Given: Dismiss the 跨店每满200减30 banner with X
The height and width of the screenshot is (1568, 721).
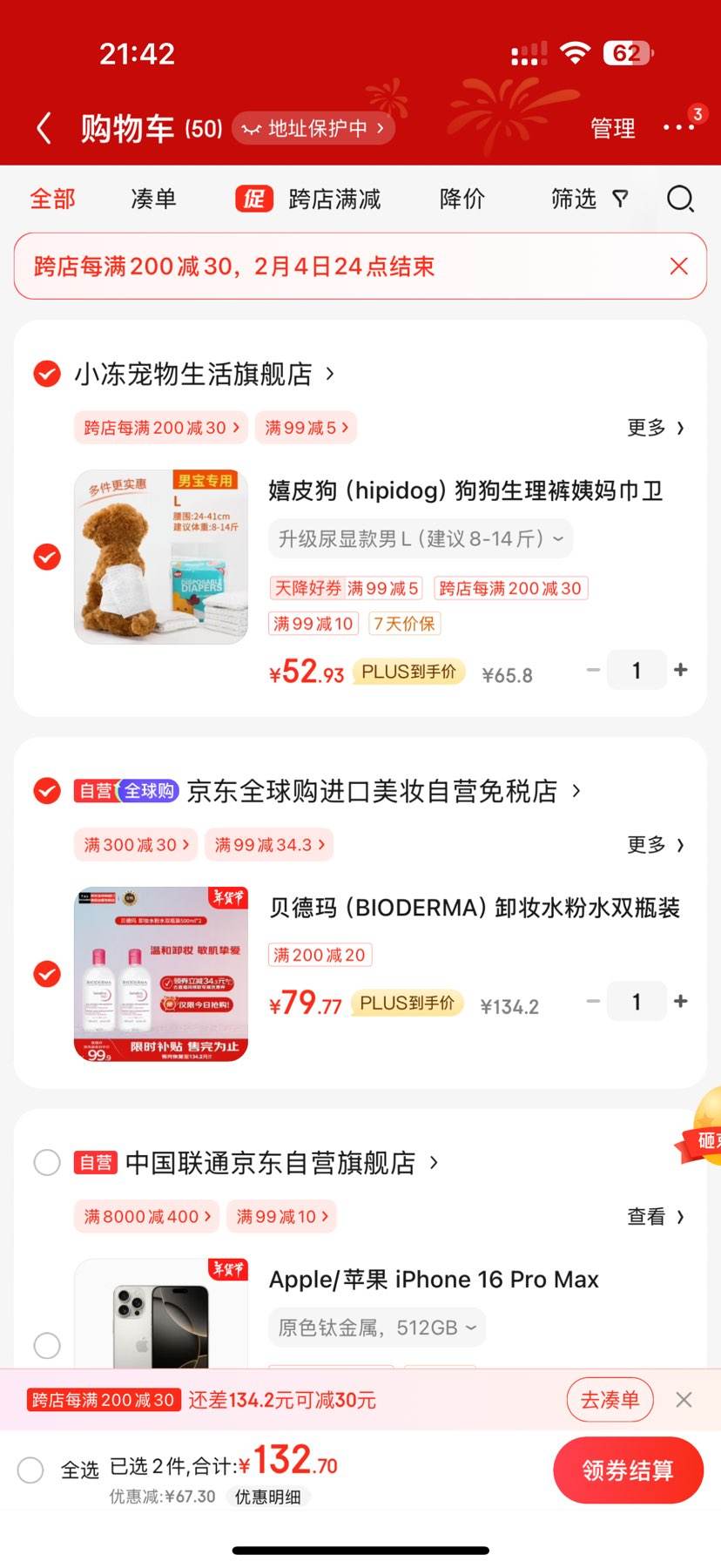Looking at the screenshot, I should pos(678,266).
